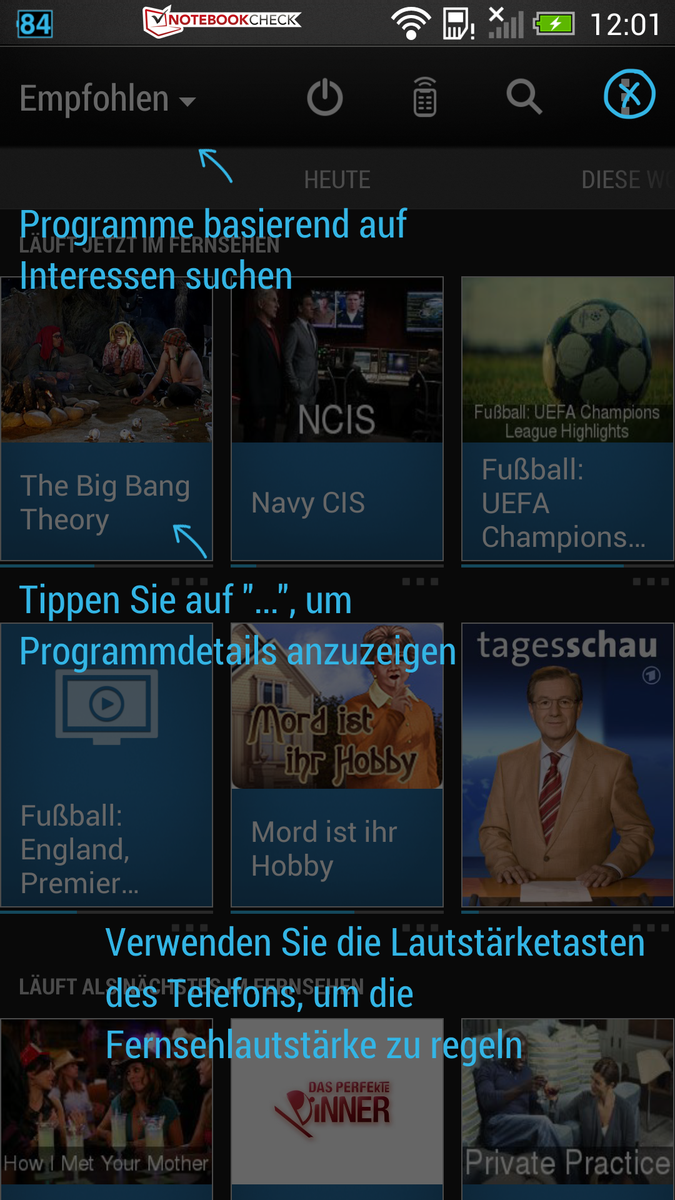This screenshot has width=675, height=1200.
Task: Open Mord ist ihr Hobby card
Action: (x=337, y=764)
